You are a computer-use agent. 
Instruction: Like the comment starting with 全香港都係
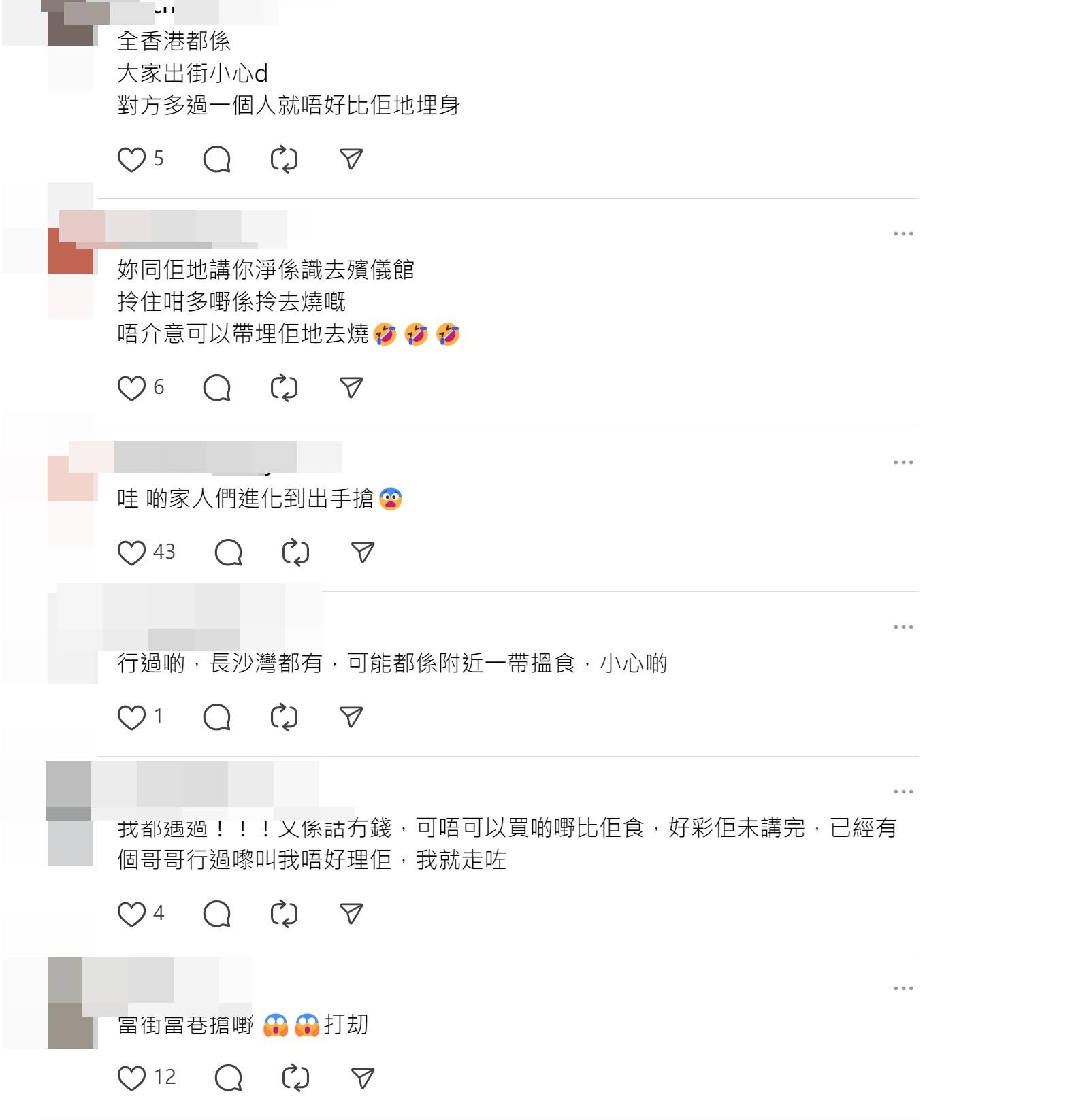131,160
